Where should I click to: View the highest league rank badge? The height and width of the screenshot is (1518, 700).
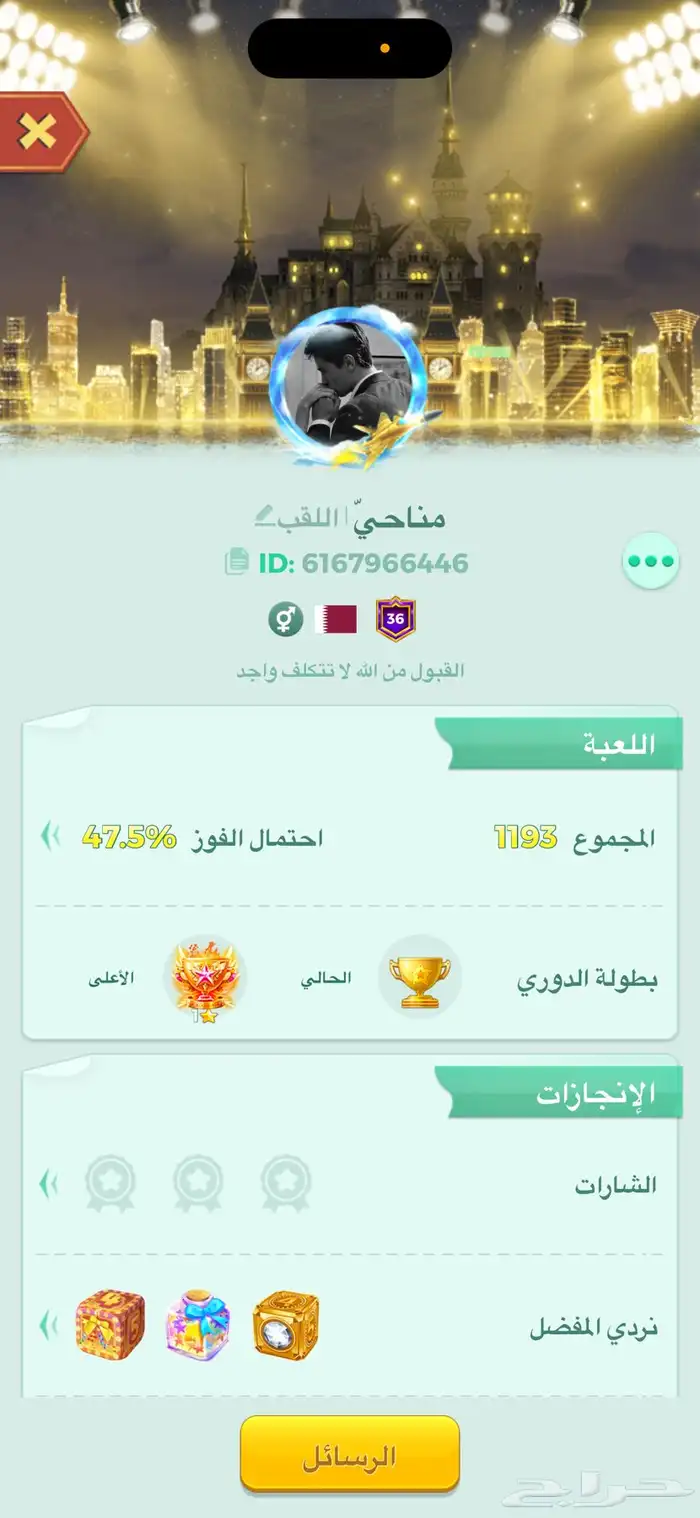[205, 977]
